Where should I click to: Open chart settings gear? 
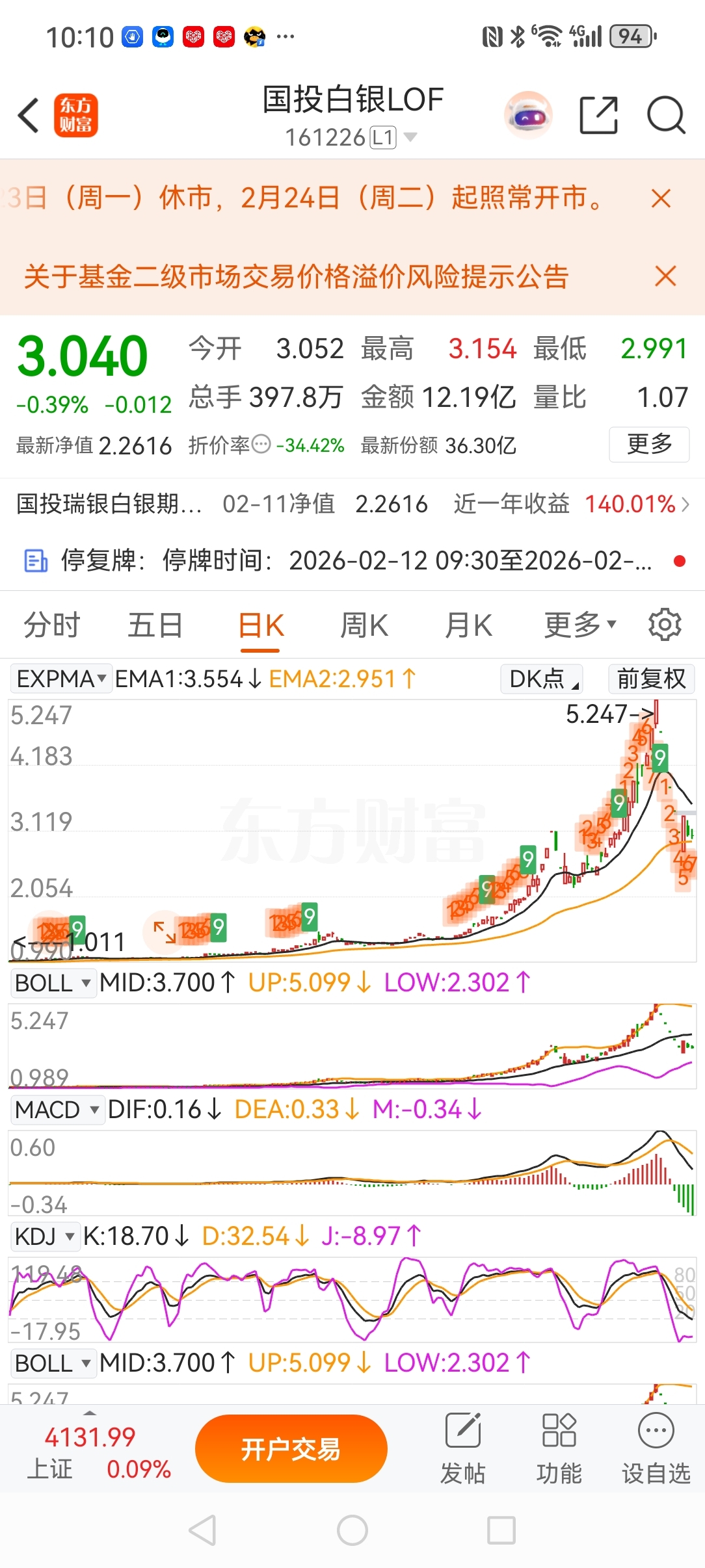tap(665, 625)
